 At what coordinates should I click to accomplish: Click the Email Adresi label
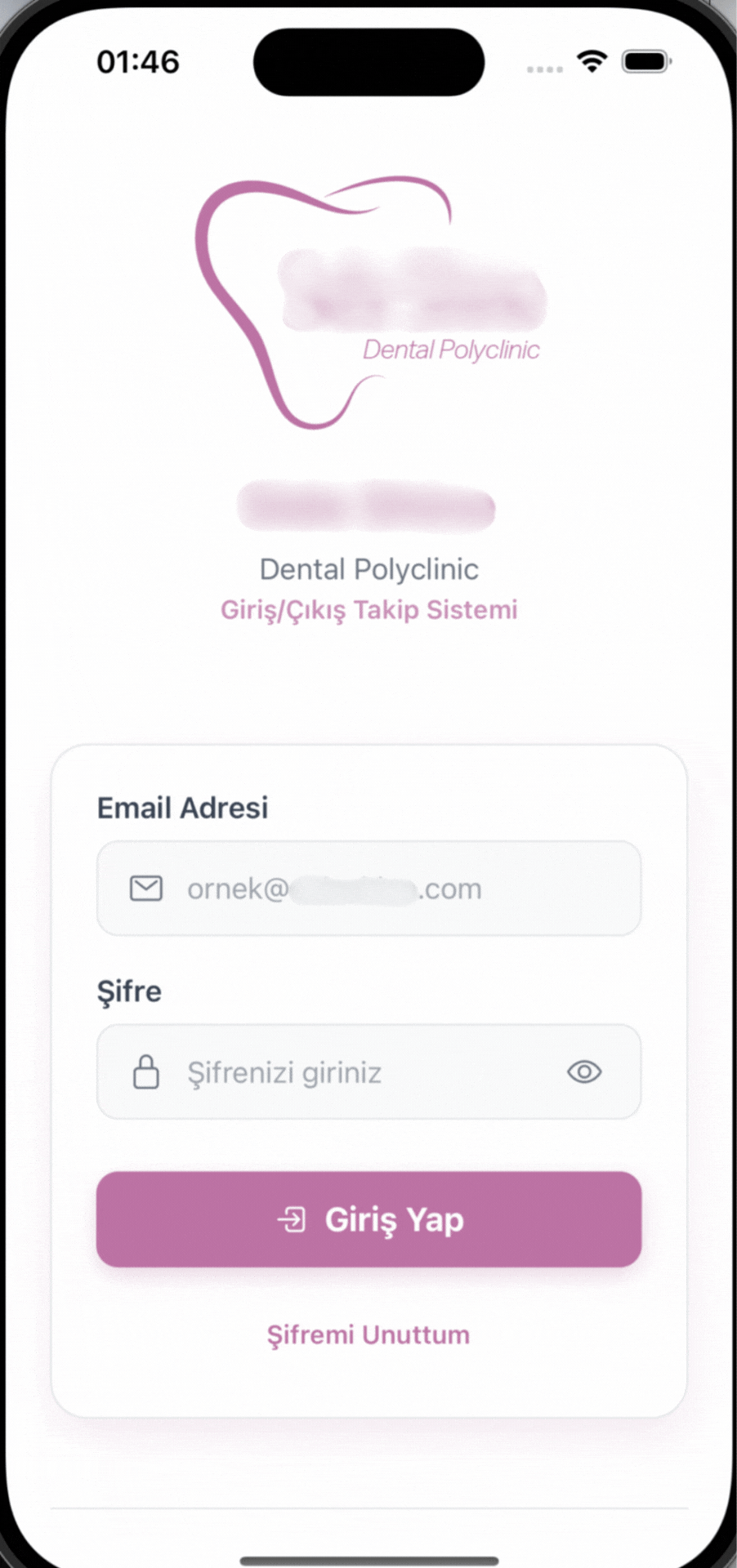click(182, 807)
